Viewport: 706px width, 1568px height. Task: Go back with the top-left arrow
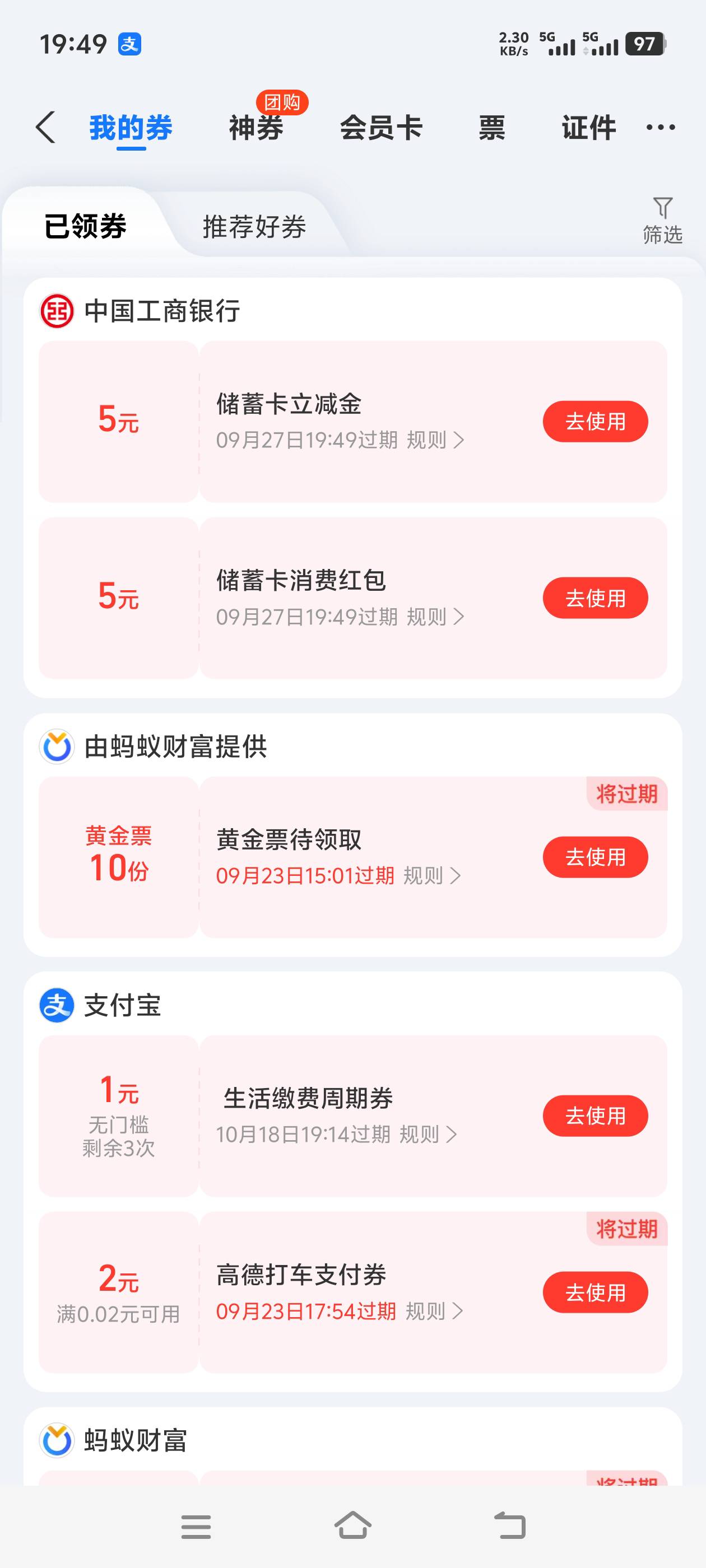[46, 127]
